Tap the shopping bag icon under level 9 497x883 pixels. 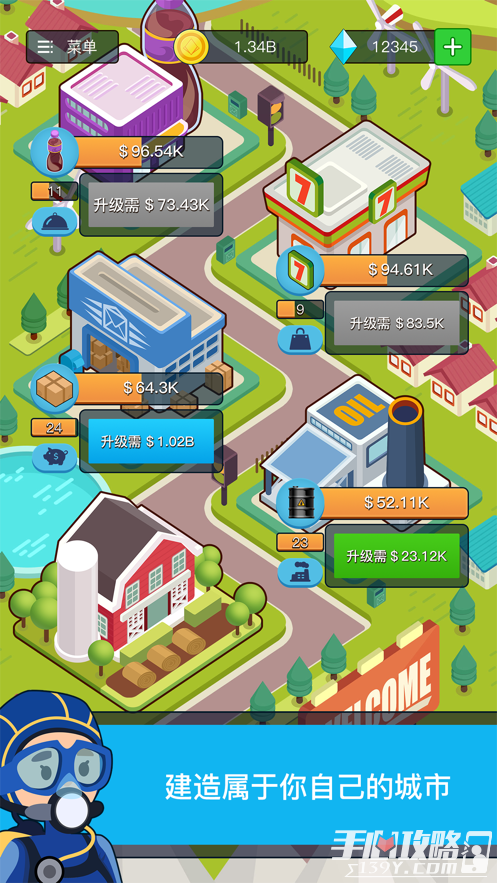pos(300,340)
